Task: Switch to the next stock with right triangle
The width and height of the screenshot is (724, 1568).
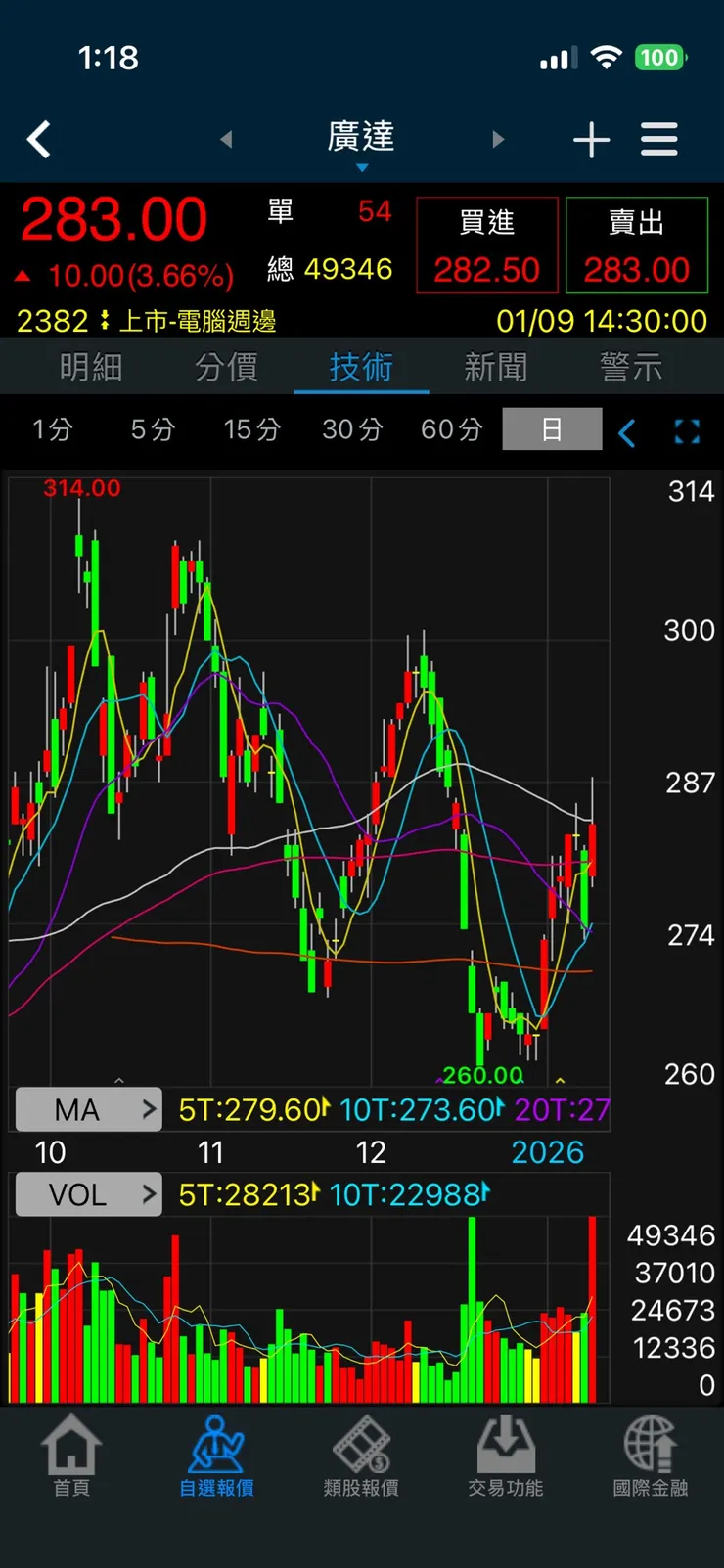Action: [x=498, y=140]
